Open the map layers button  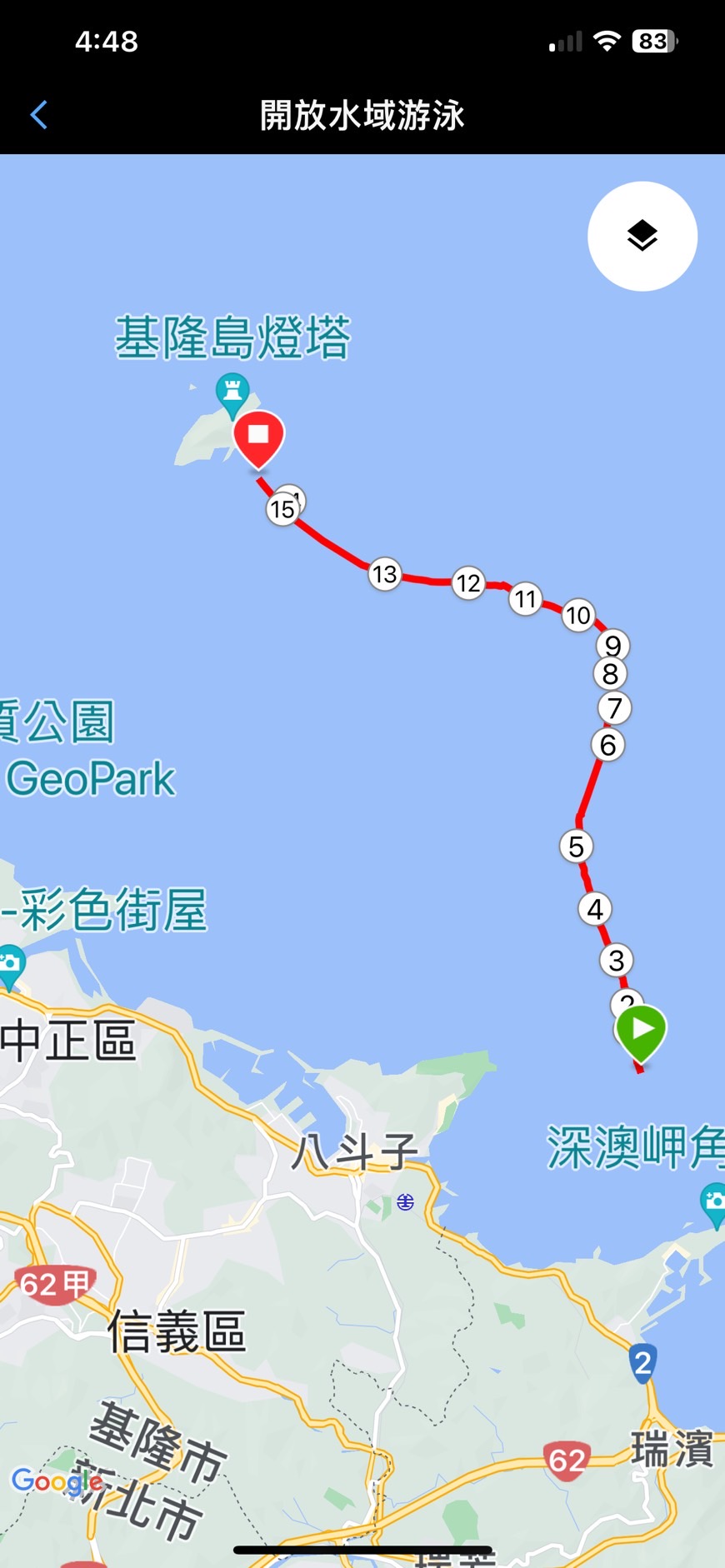tap(642, 237)
